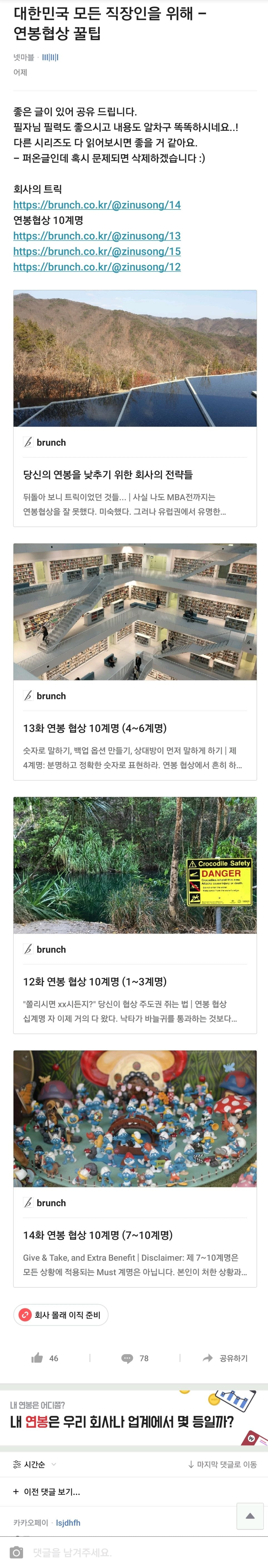Jump to the last comment via 마지막 댓글로 이동
The image size is (268, 1568).
click(x=222, y=1464)
